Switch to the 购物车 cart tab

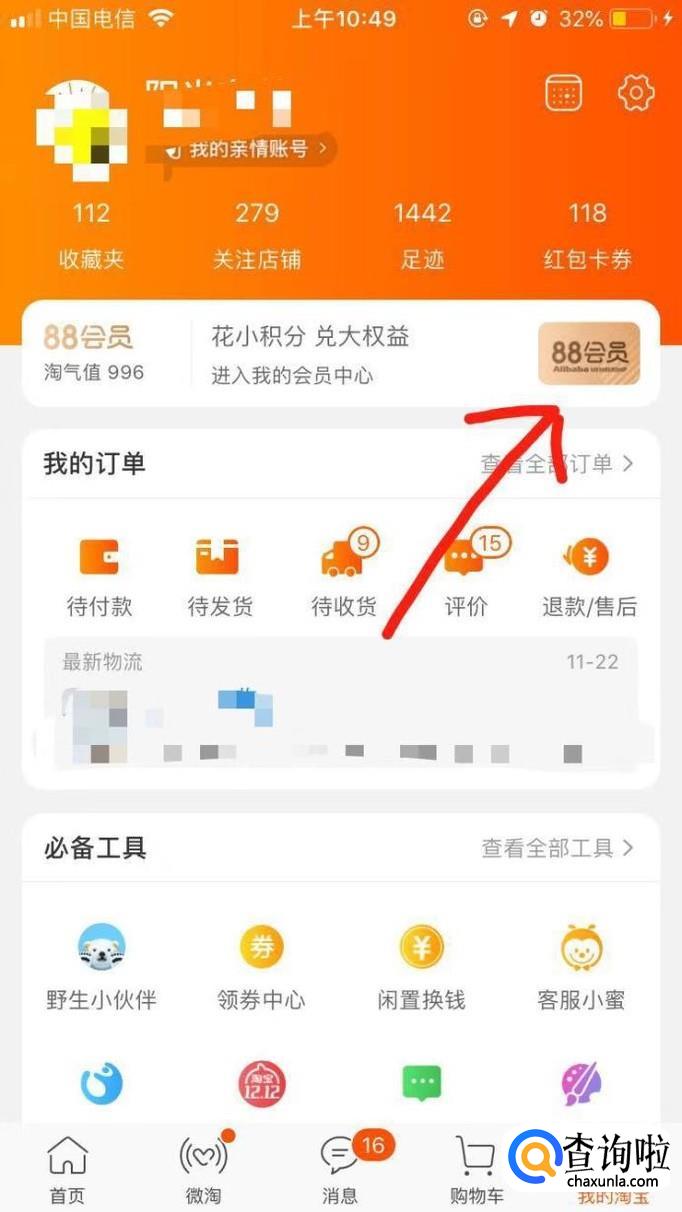pos(476,1169)
